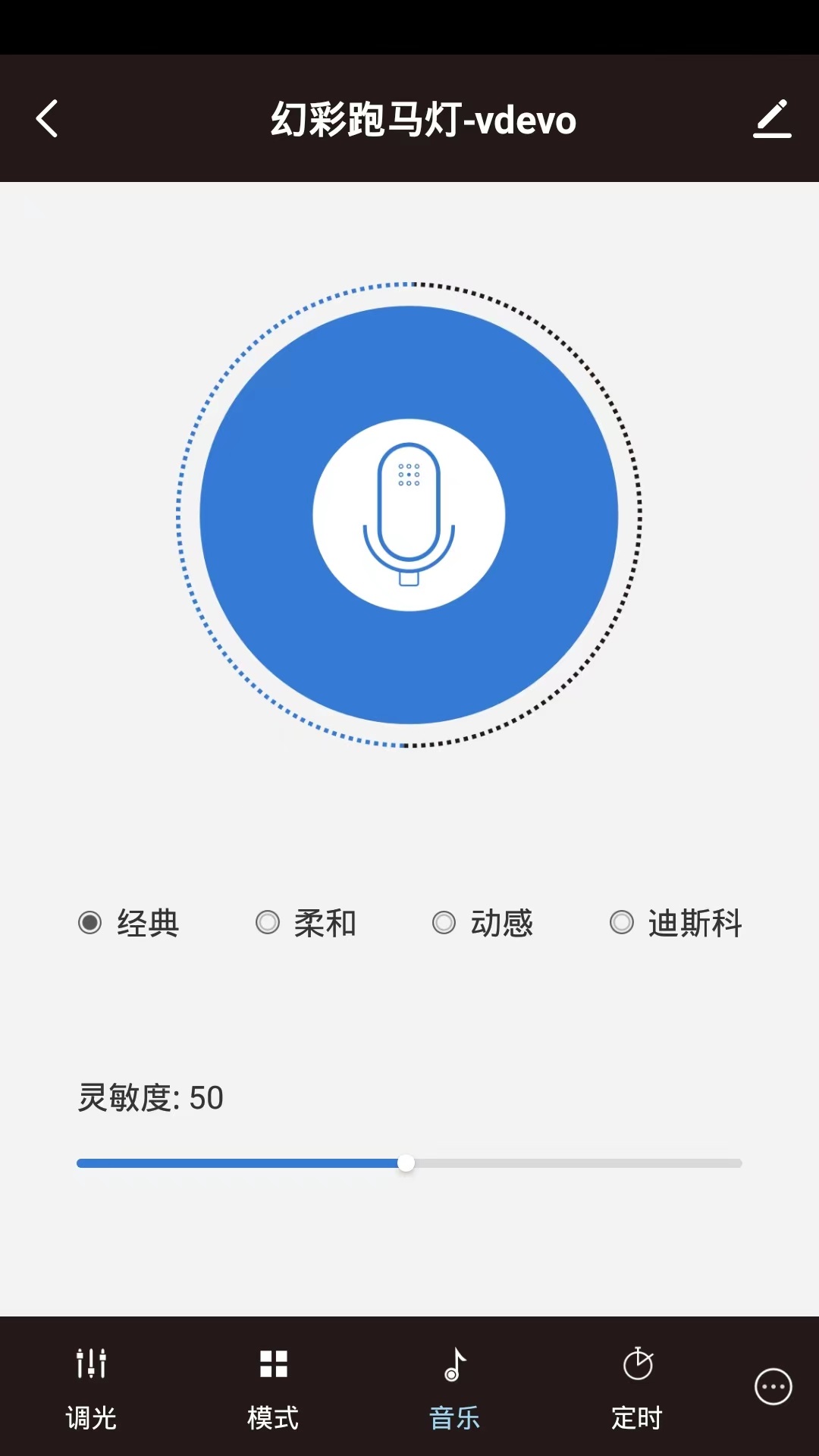
Task: Tap the edit pencil icon
Action: coord(773,119)
